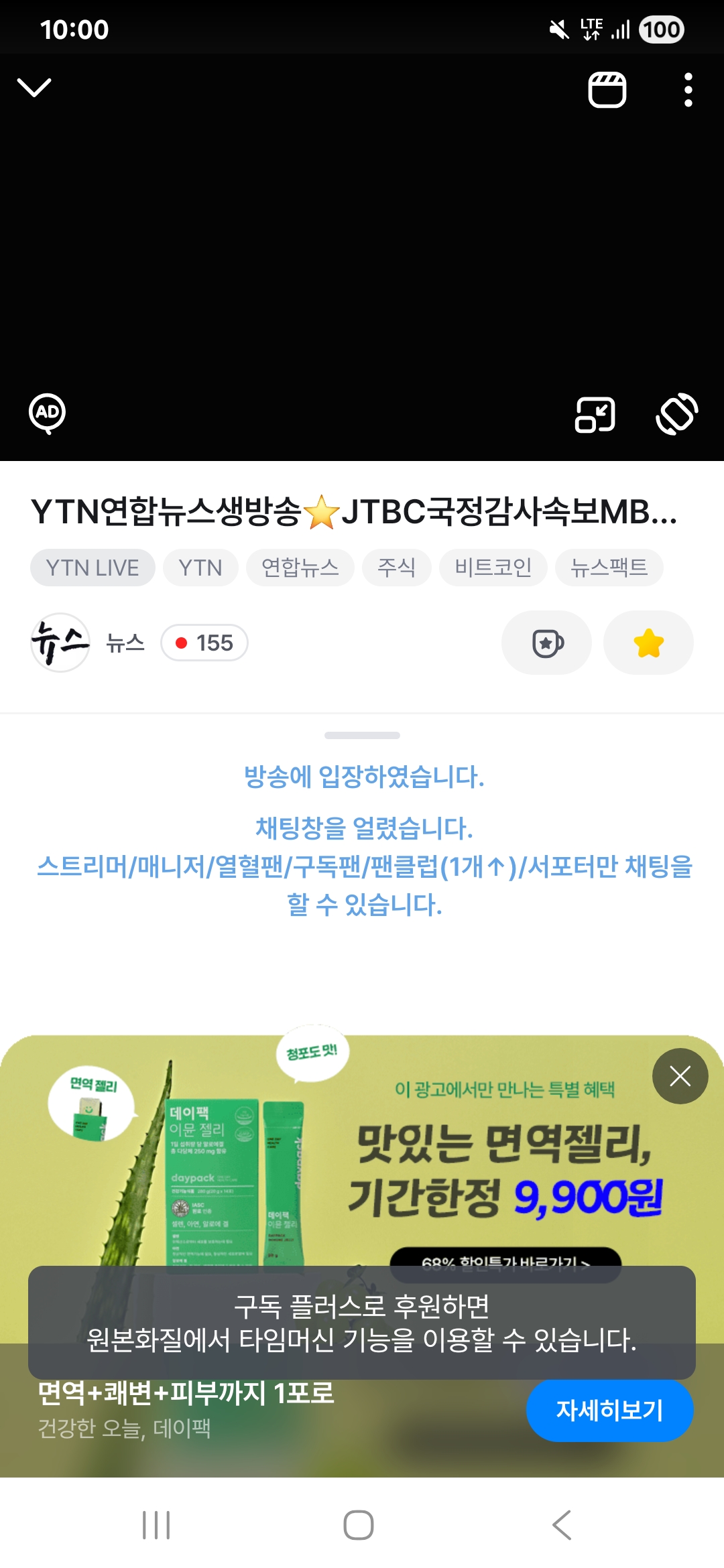Close the 면역젤리 advertisement banner

pyautogui.click(x=680, y=1075)
